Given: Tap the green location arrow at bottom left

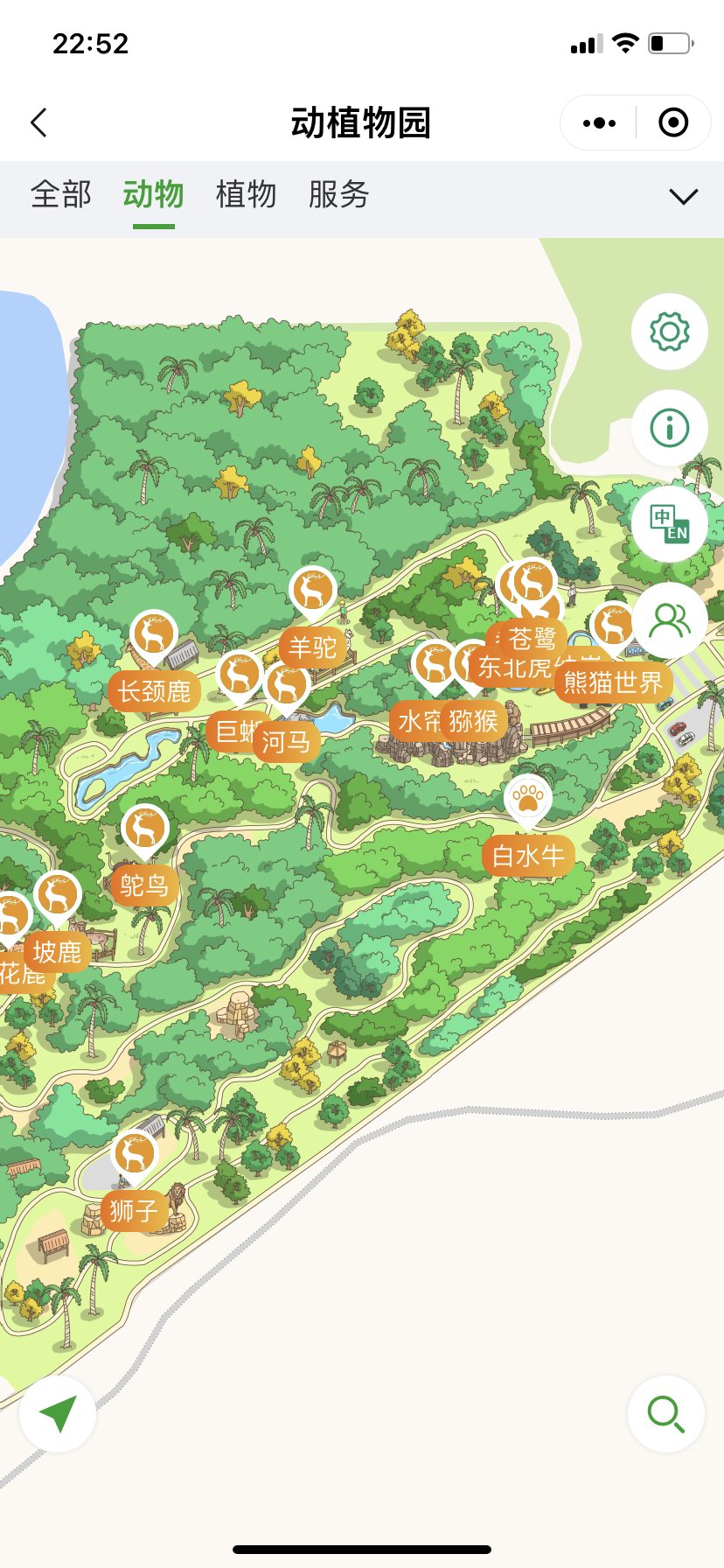Looking at the screenshot, I should 56,1415.
